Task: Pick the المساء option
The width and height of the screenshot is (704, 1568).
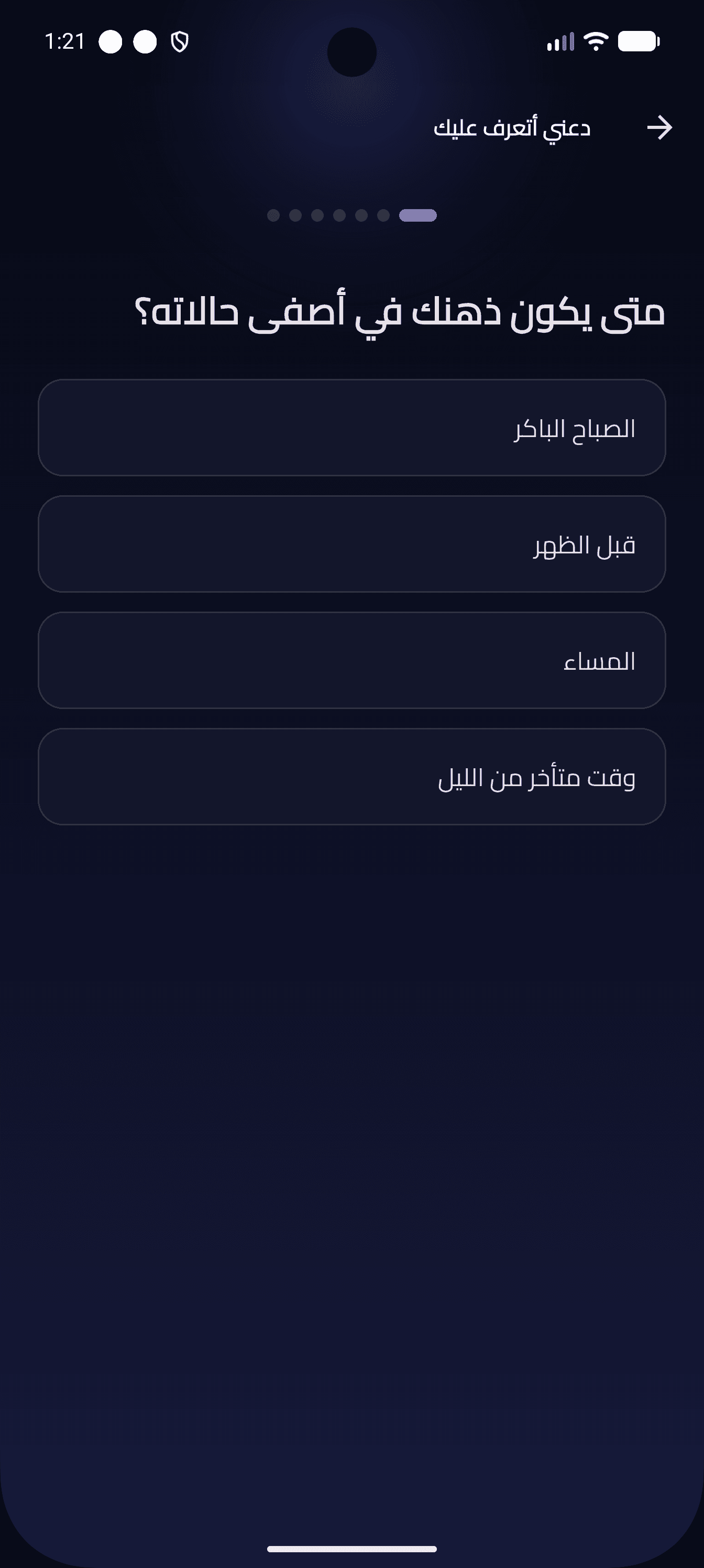Action: 351,660
